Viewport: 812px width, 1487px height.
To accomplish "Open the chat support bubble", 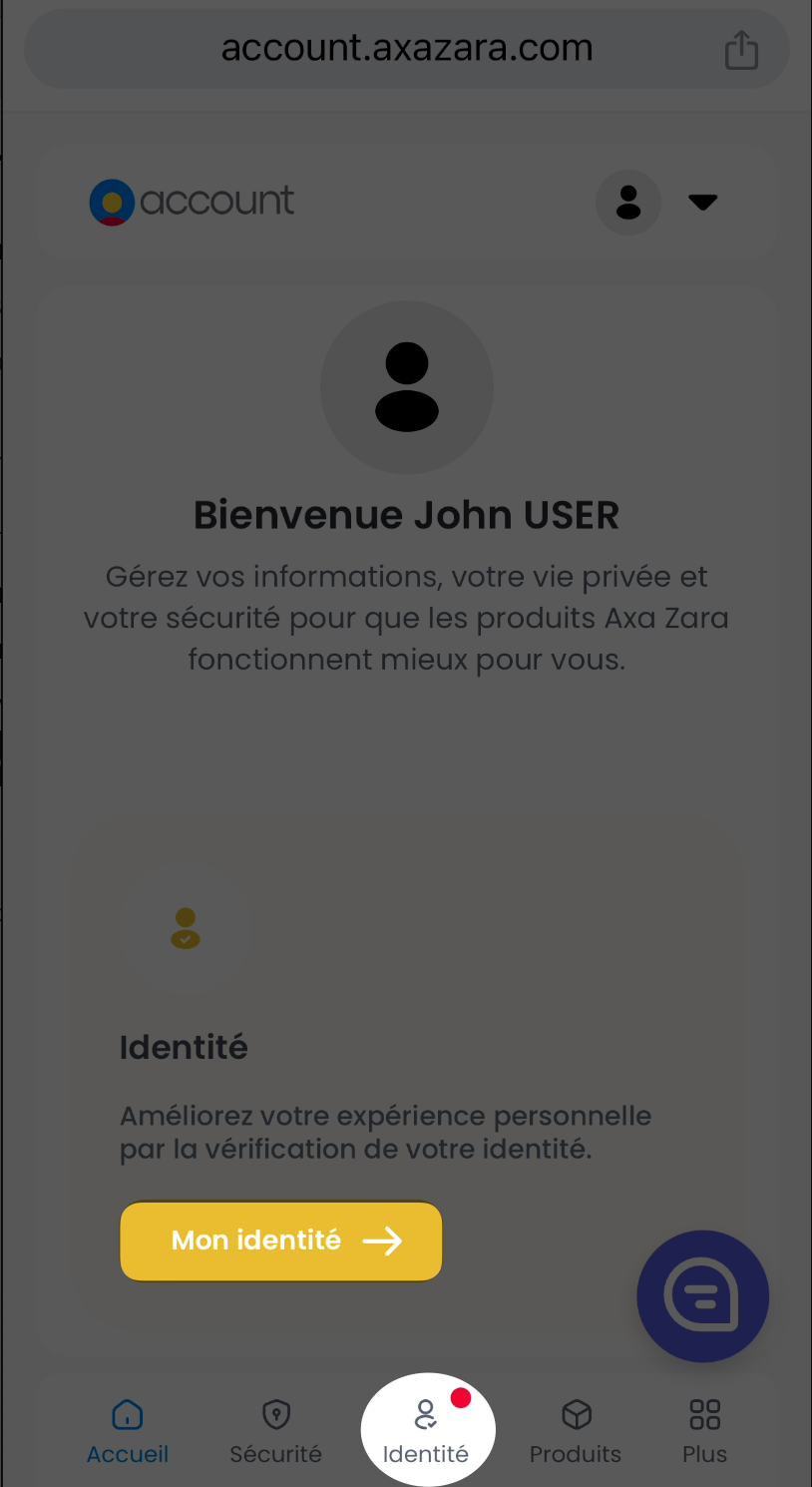I will (x=703, y=1296).
